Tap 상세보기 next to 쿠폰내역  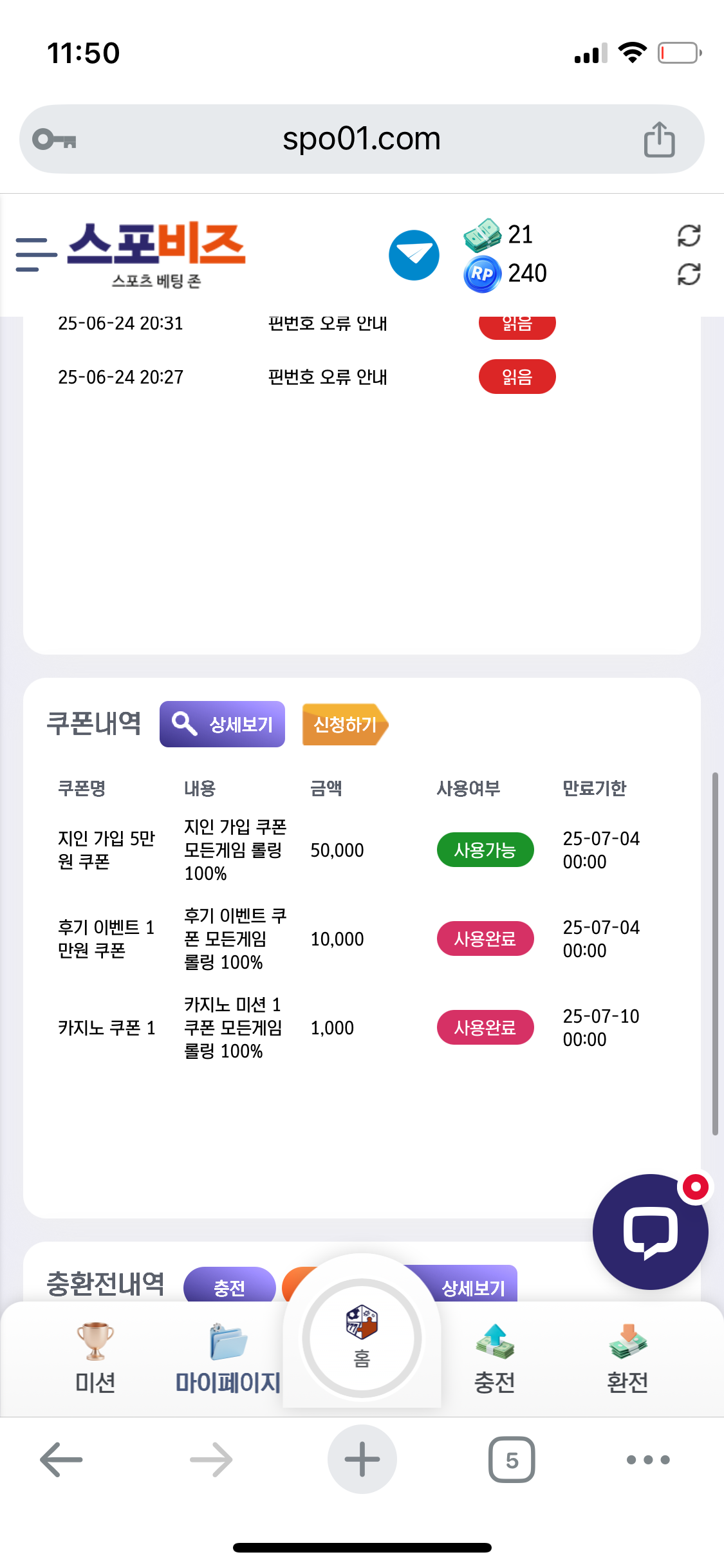click(x=222, y=724)
